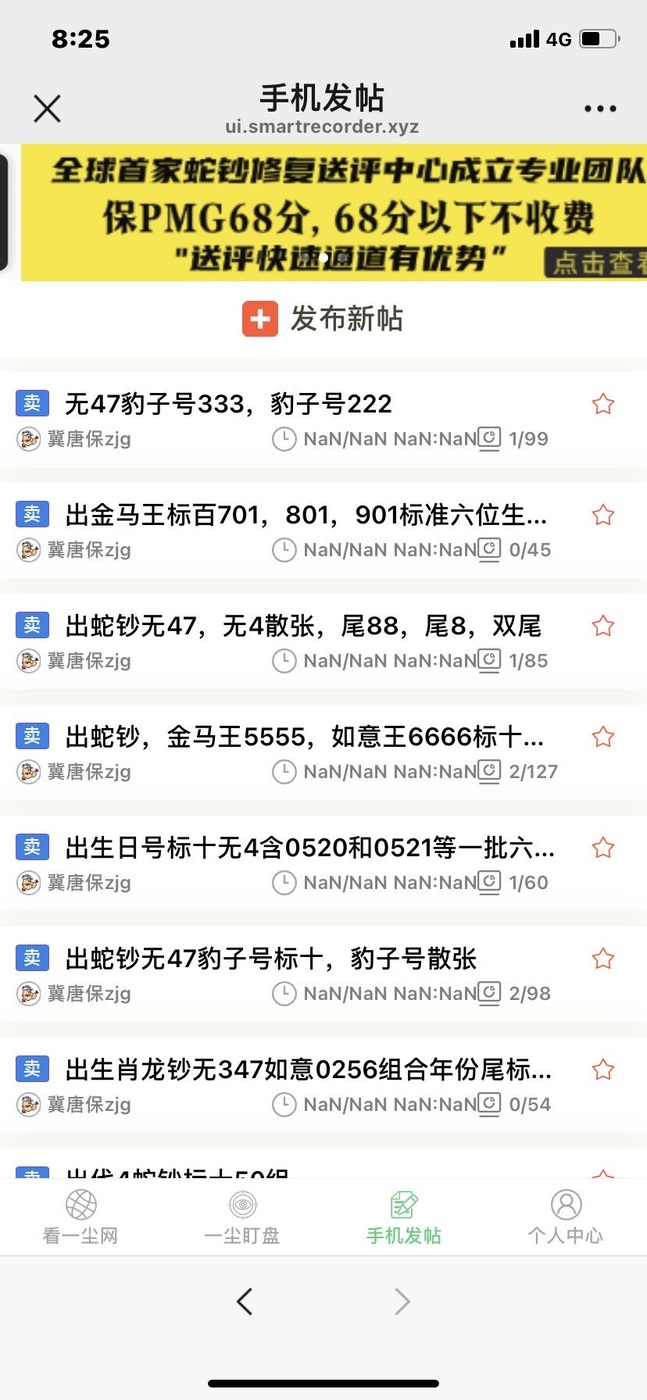Open the three-dot overflow menu
The width and height of the screenshot is (647, 1400).
point(600,109)
